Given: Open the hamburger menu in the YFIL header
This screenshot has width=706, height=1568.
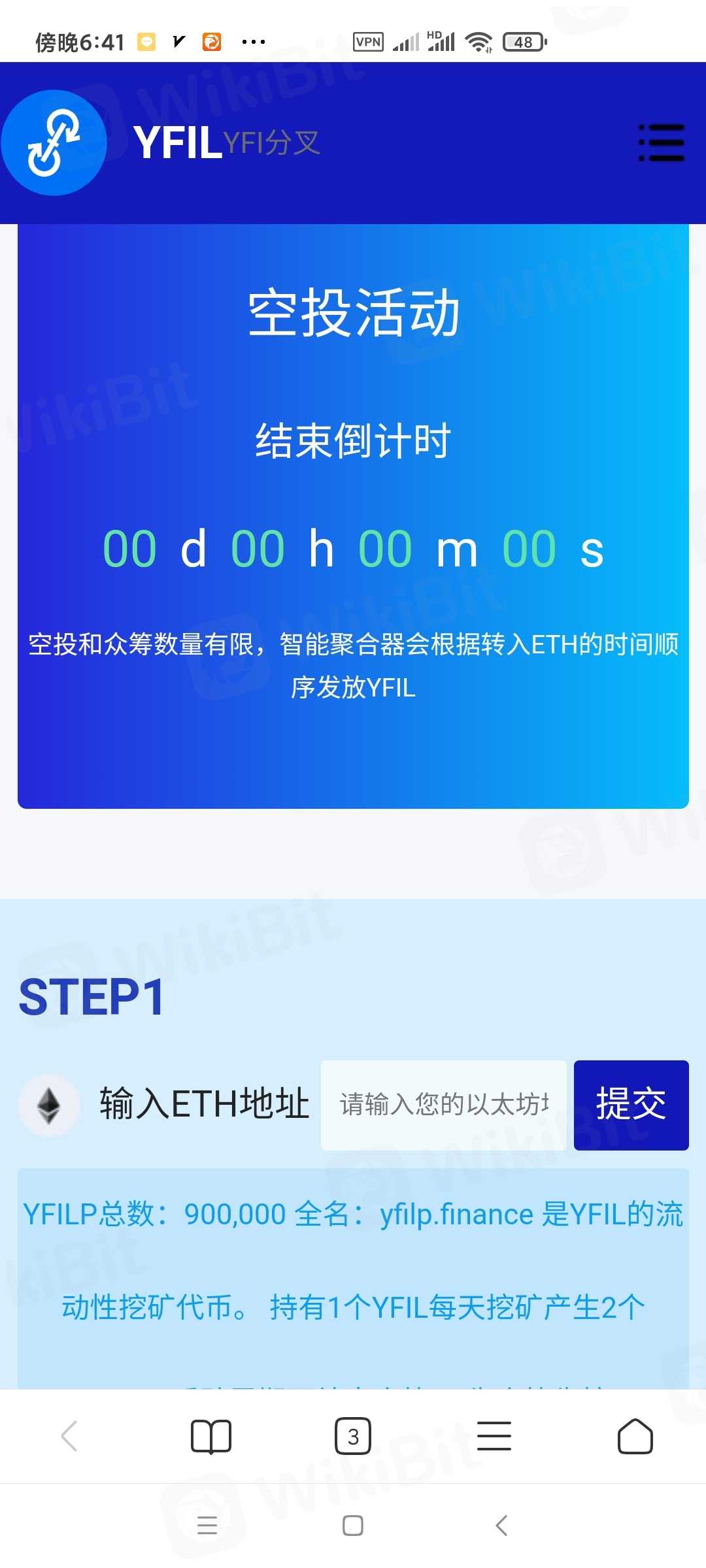Looking at the screenshot, I should pyautogui.click(x=661, y=143).
